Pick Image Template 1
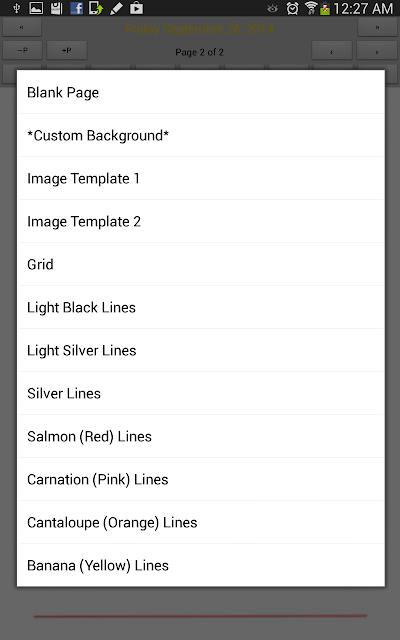The image size is (400, 640). point(200,178)
